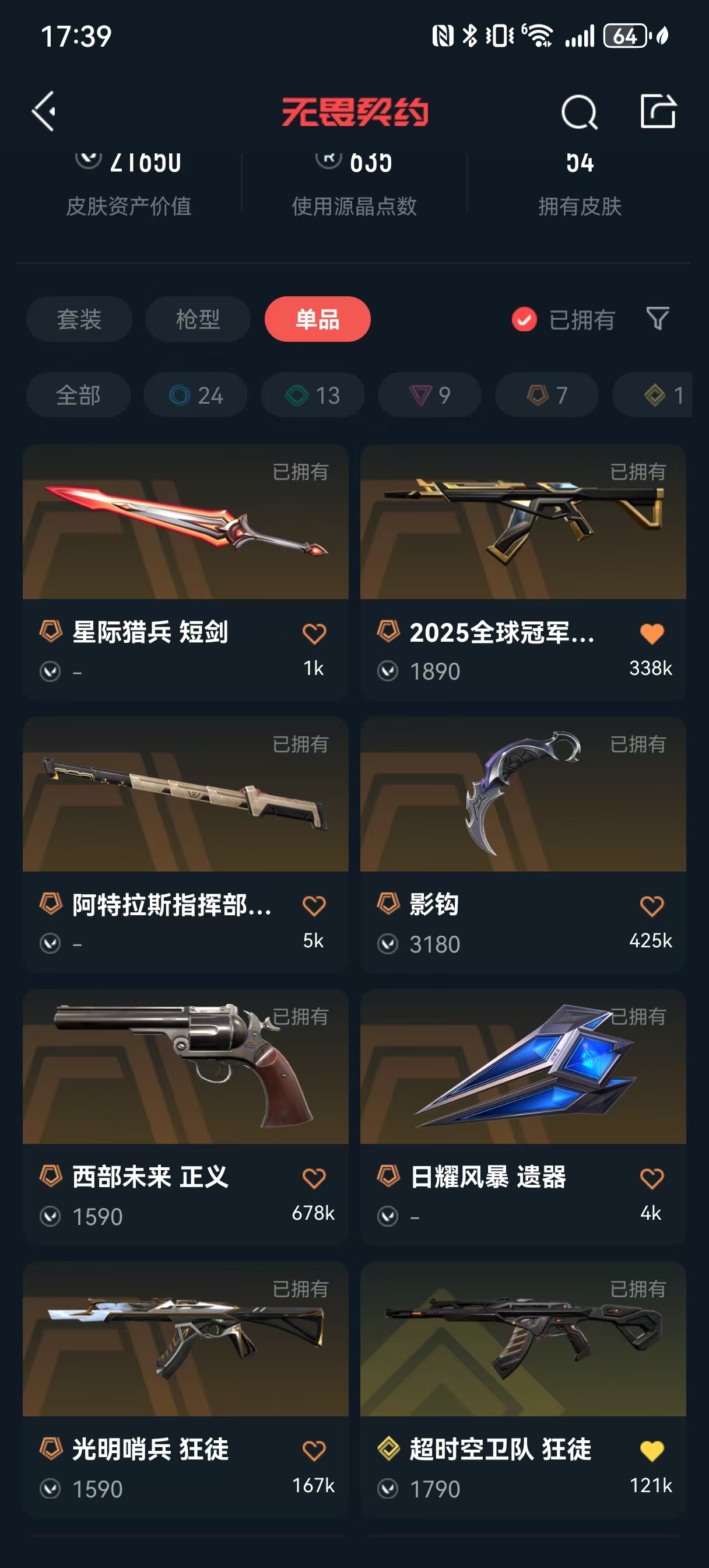Select the 全部 rarity chip

78,395
